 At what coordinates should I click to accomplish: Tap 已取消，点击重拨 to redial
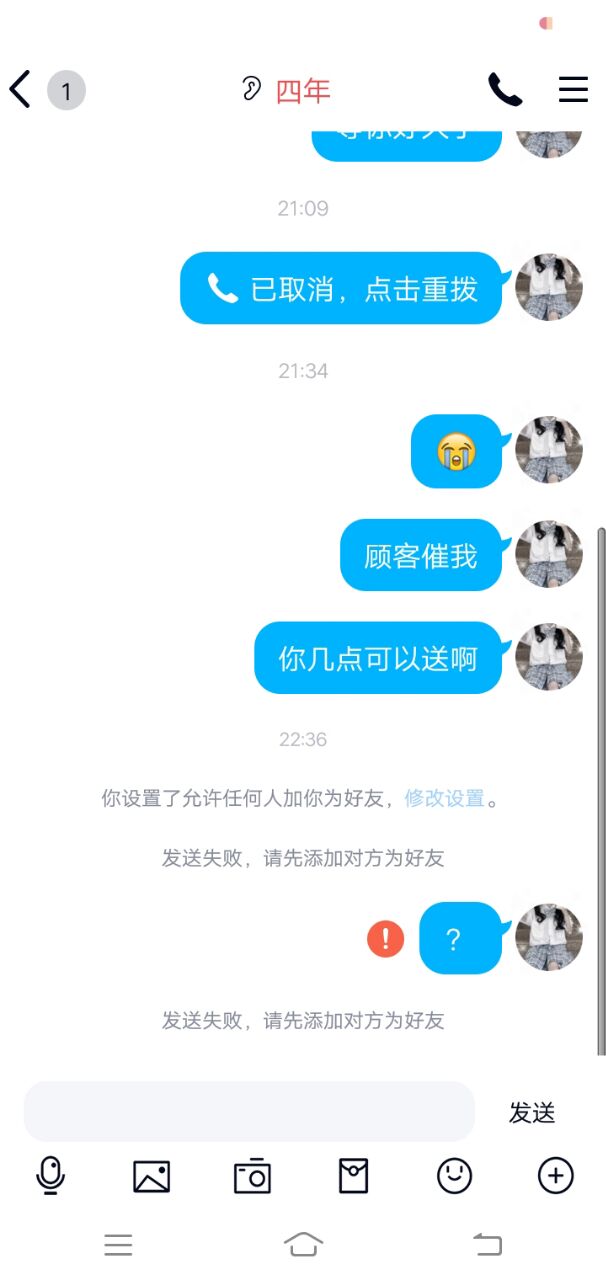[341, 288]
